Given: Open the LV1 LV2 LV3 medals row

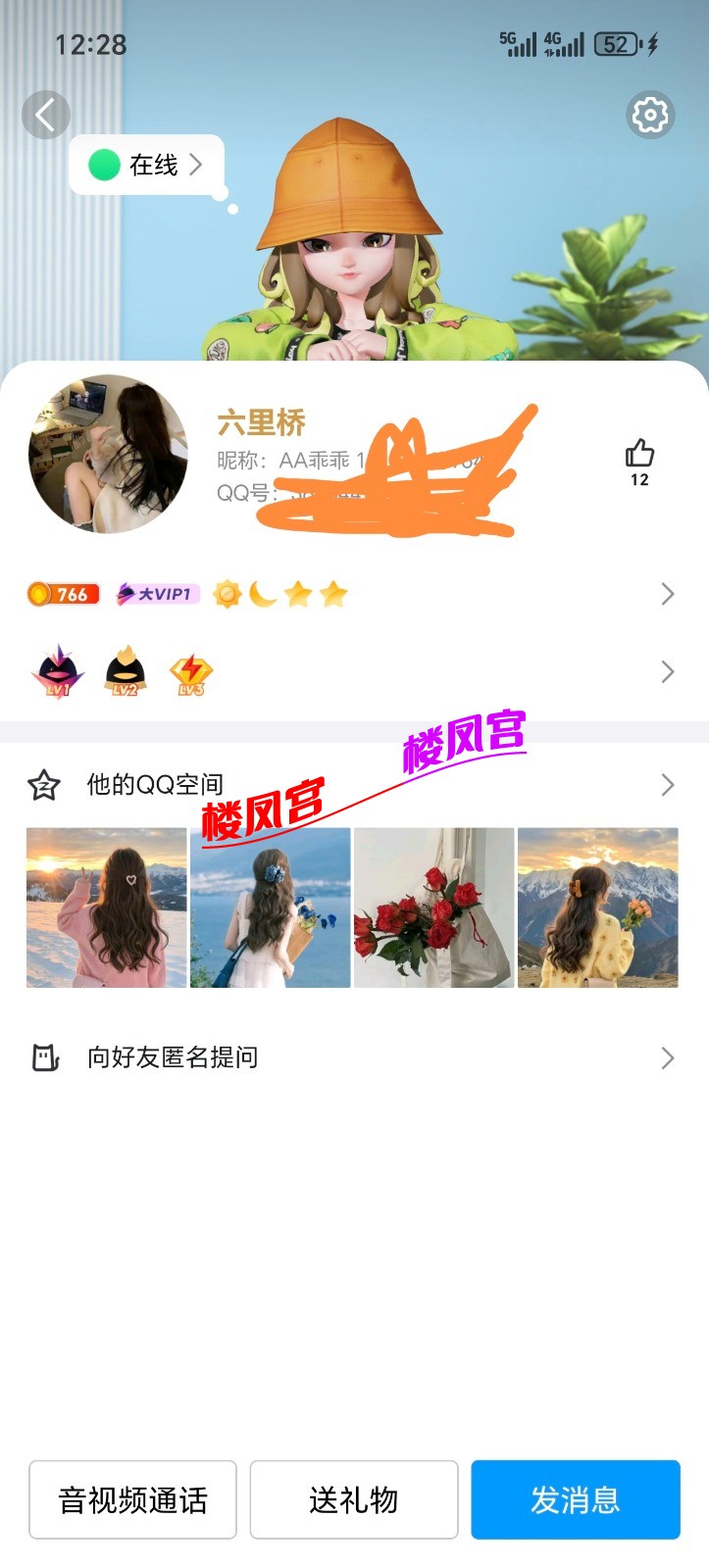Looking at the screenshot, I should [353, 672].
